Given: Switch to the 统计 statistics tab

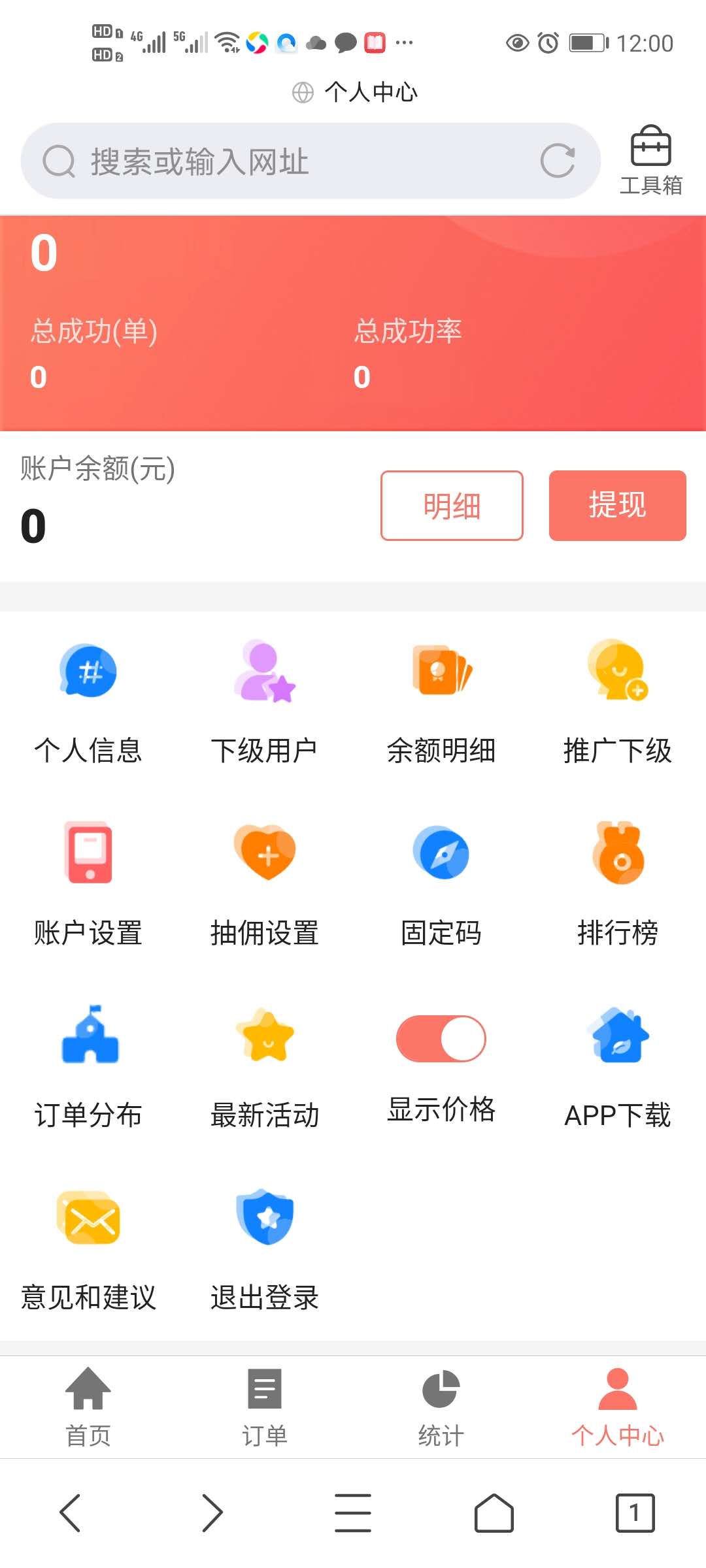Looking at the screenshot, I should pyautogui.click(x=441, y=1407).
